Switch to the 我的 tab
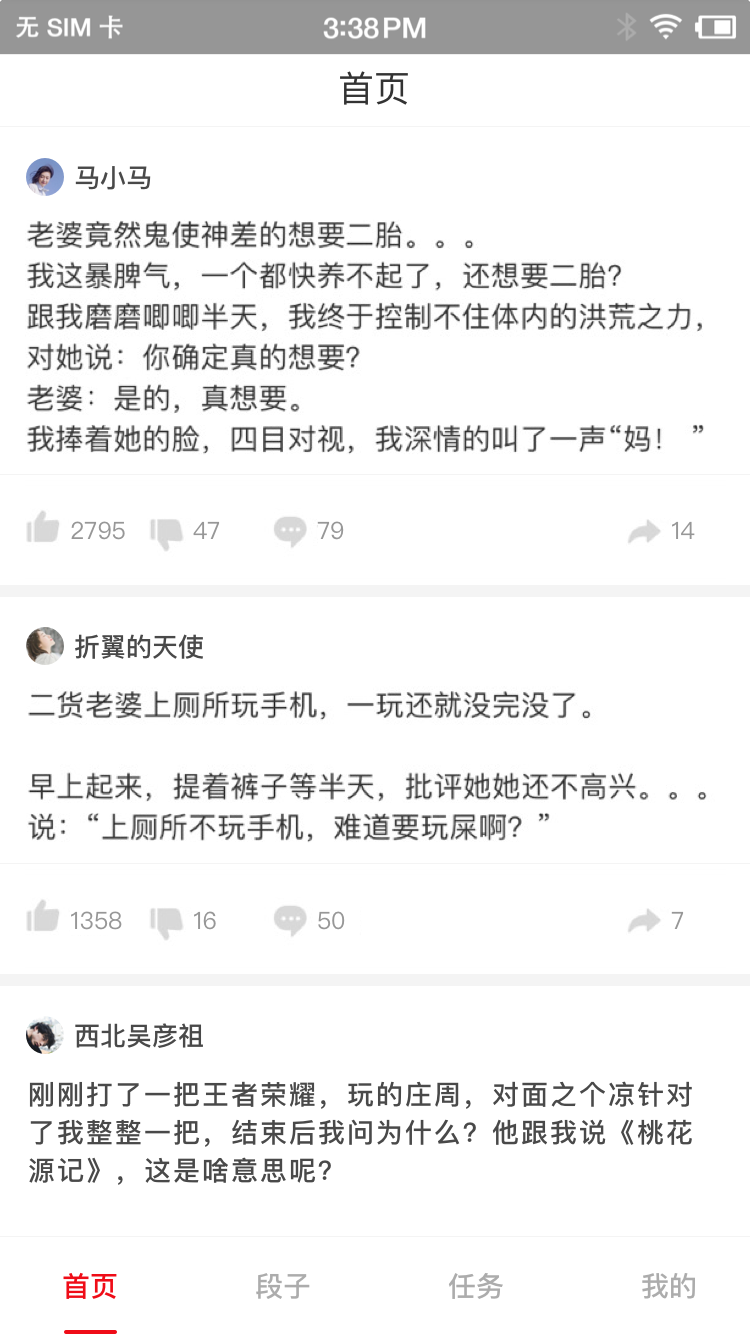Screen dimensions: 750x1334 pyautogui.click(x=668, y=1286)
